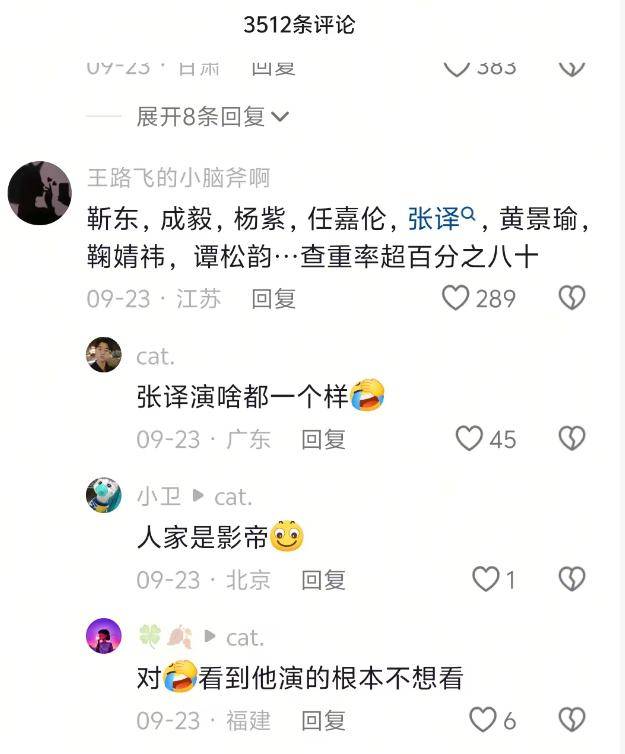Reply to the 福建 comment 根本不想看
625x754 pixels.
(x=323, y=719)
